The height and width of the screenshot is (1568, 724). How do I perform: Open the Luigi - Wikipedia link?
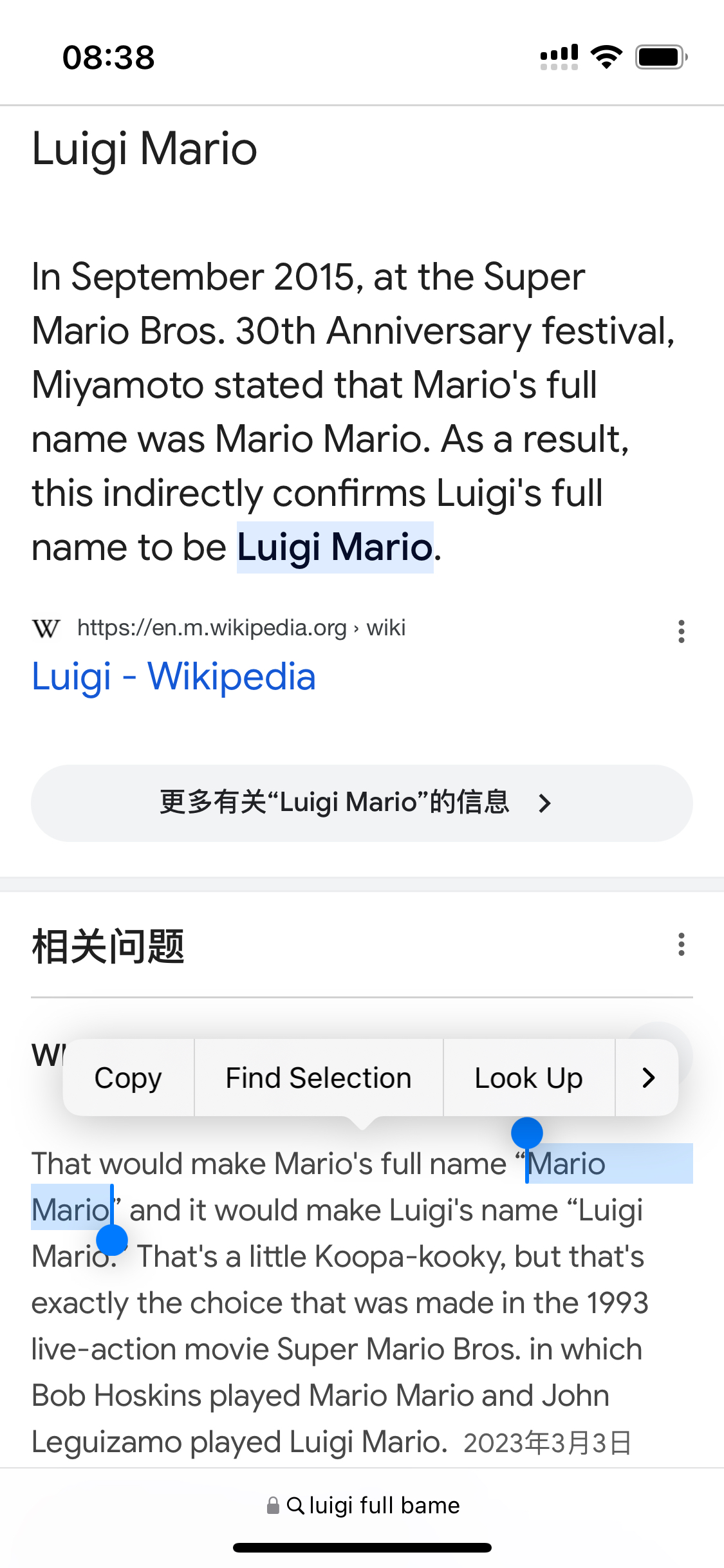pos(174,677)
